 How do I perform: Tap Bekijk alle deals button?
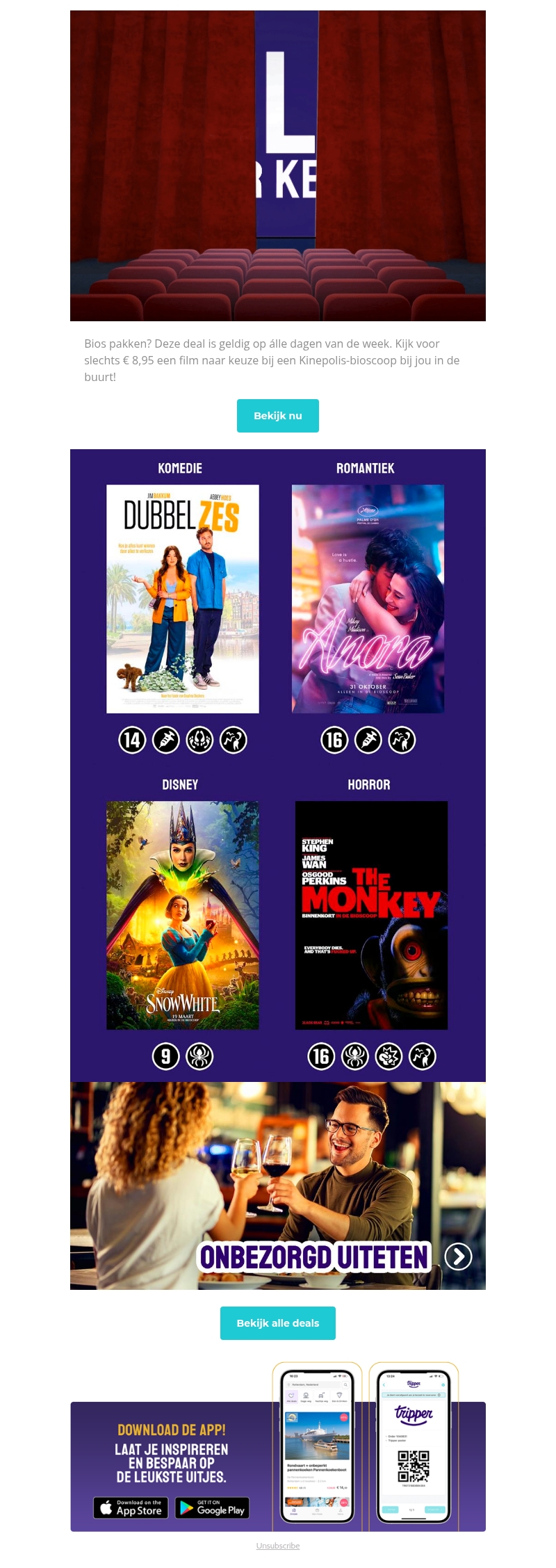(277, 1323)
